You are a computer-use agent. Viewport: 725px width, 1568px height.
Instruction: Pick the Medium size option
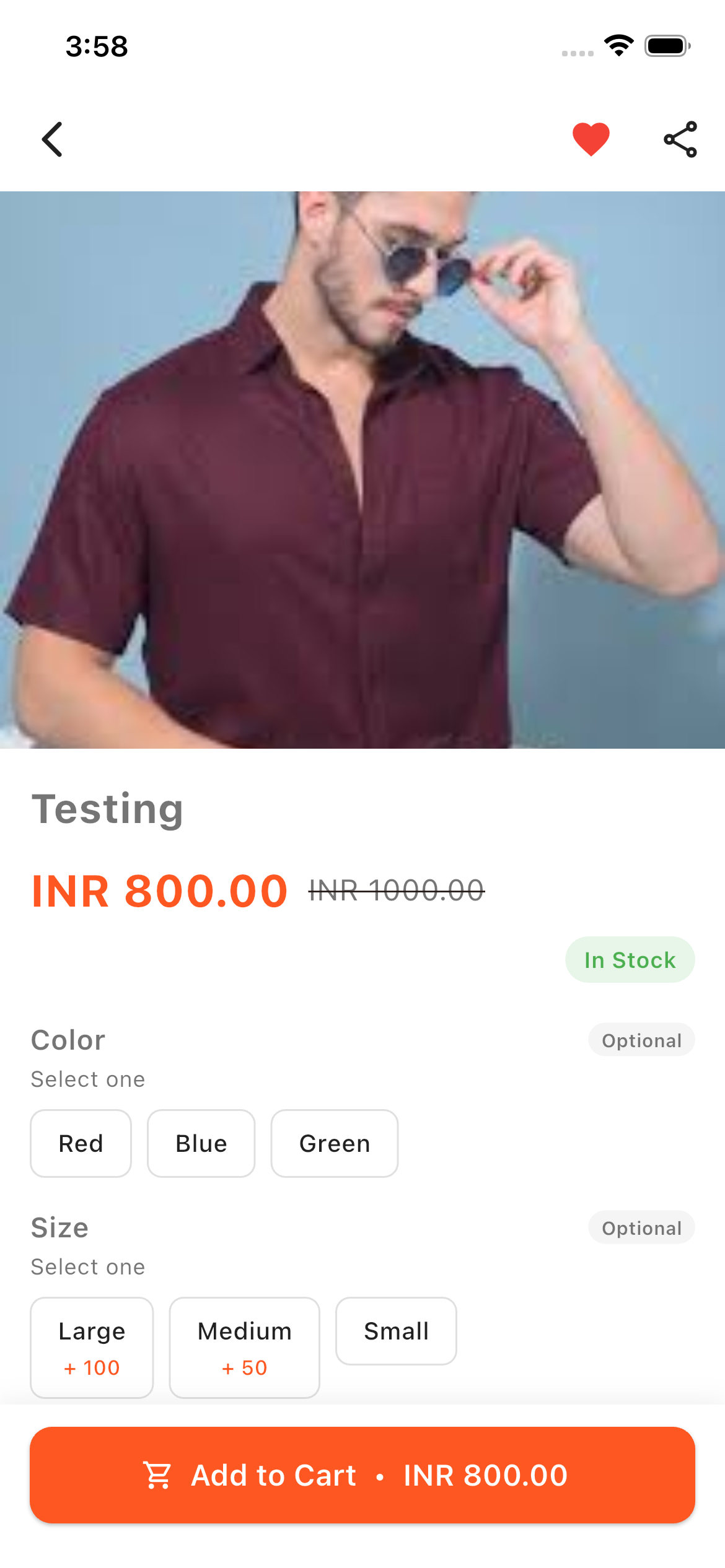[244, 1348]
